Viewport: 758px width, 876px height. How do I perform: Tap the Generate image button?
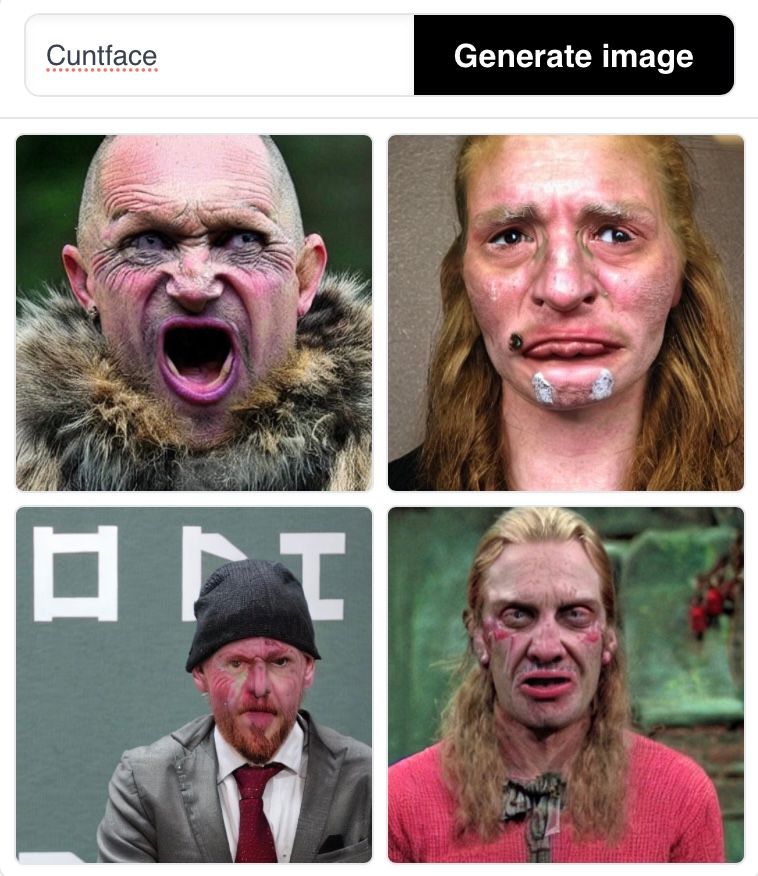(x=573, y=56)
